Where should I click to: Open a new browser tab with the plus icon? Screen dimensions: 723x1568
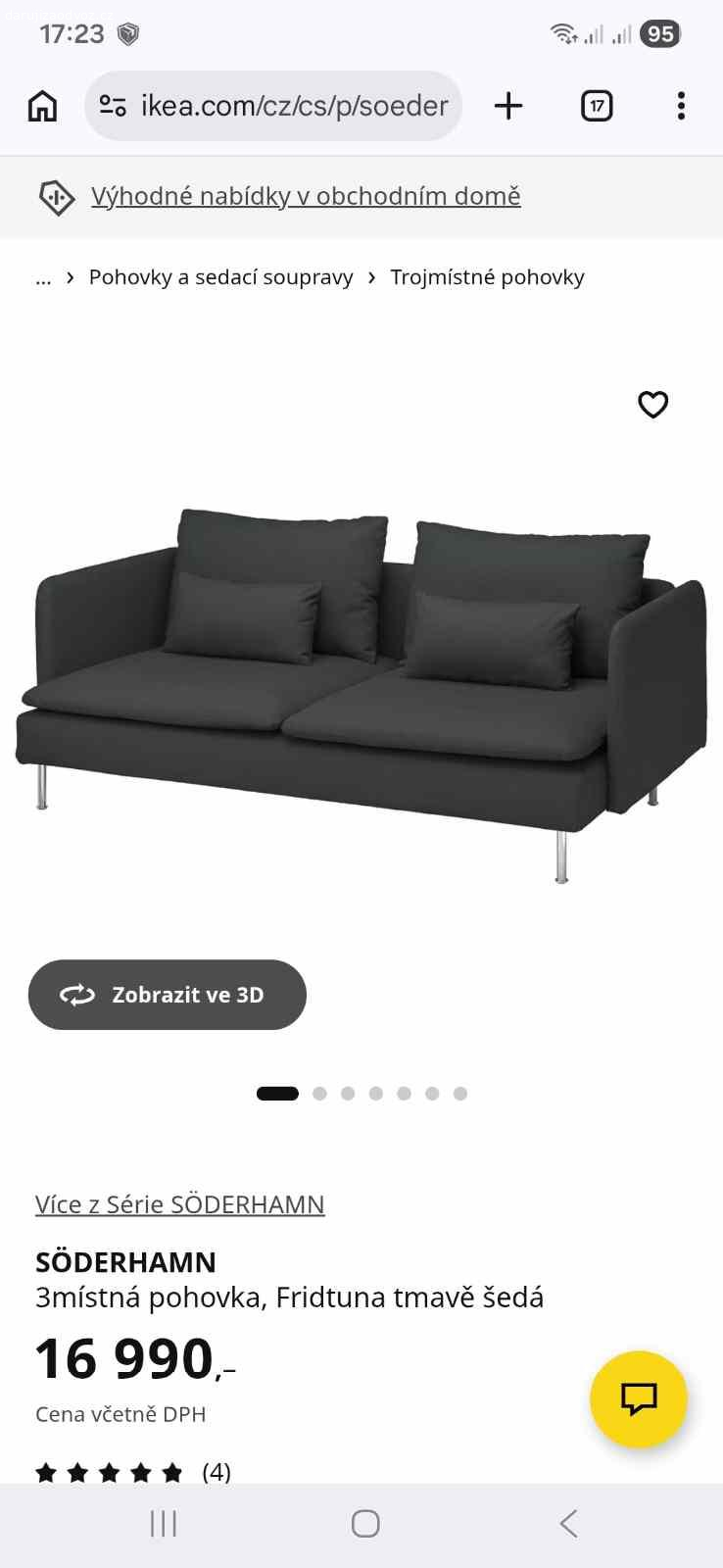(x=508, y=106)
